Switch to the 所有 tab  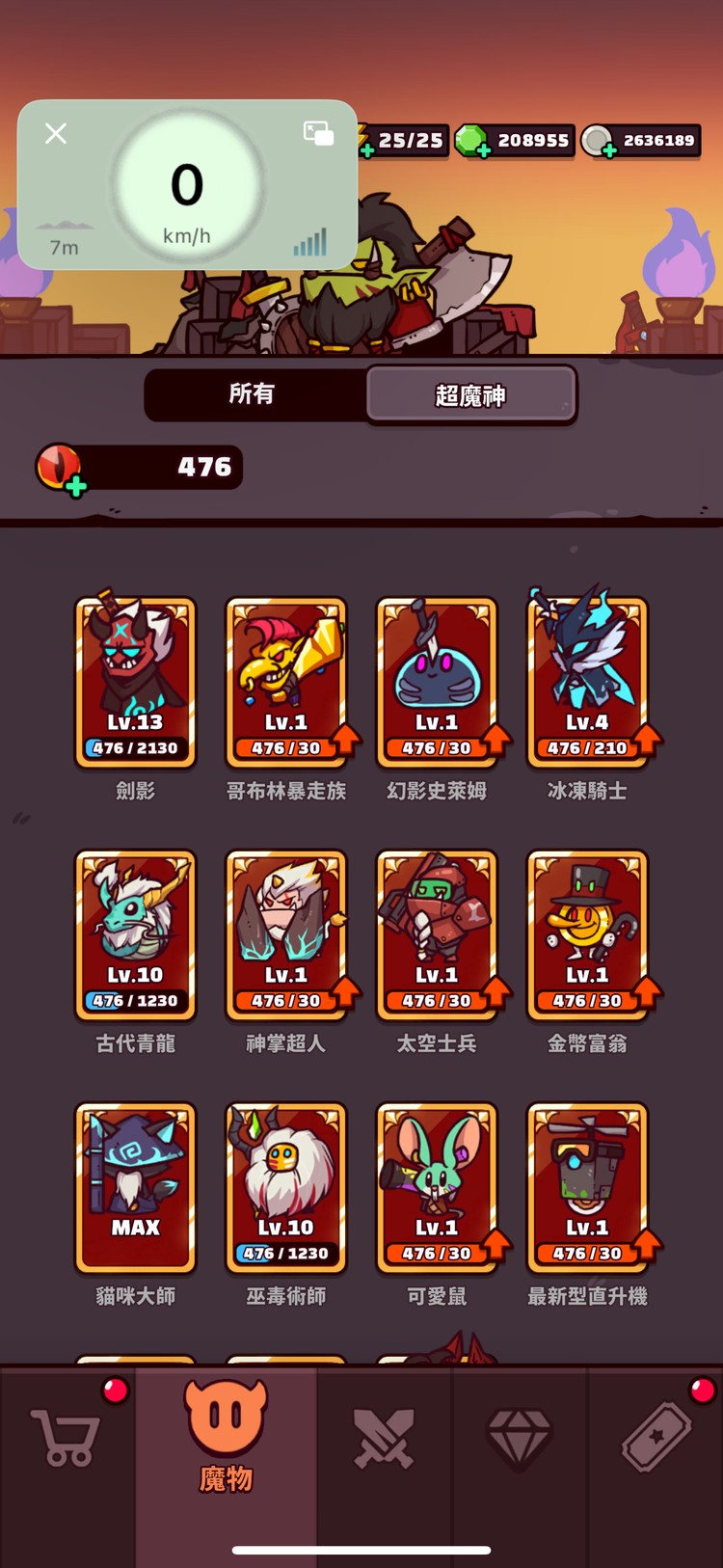tap(253, 393)
